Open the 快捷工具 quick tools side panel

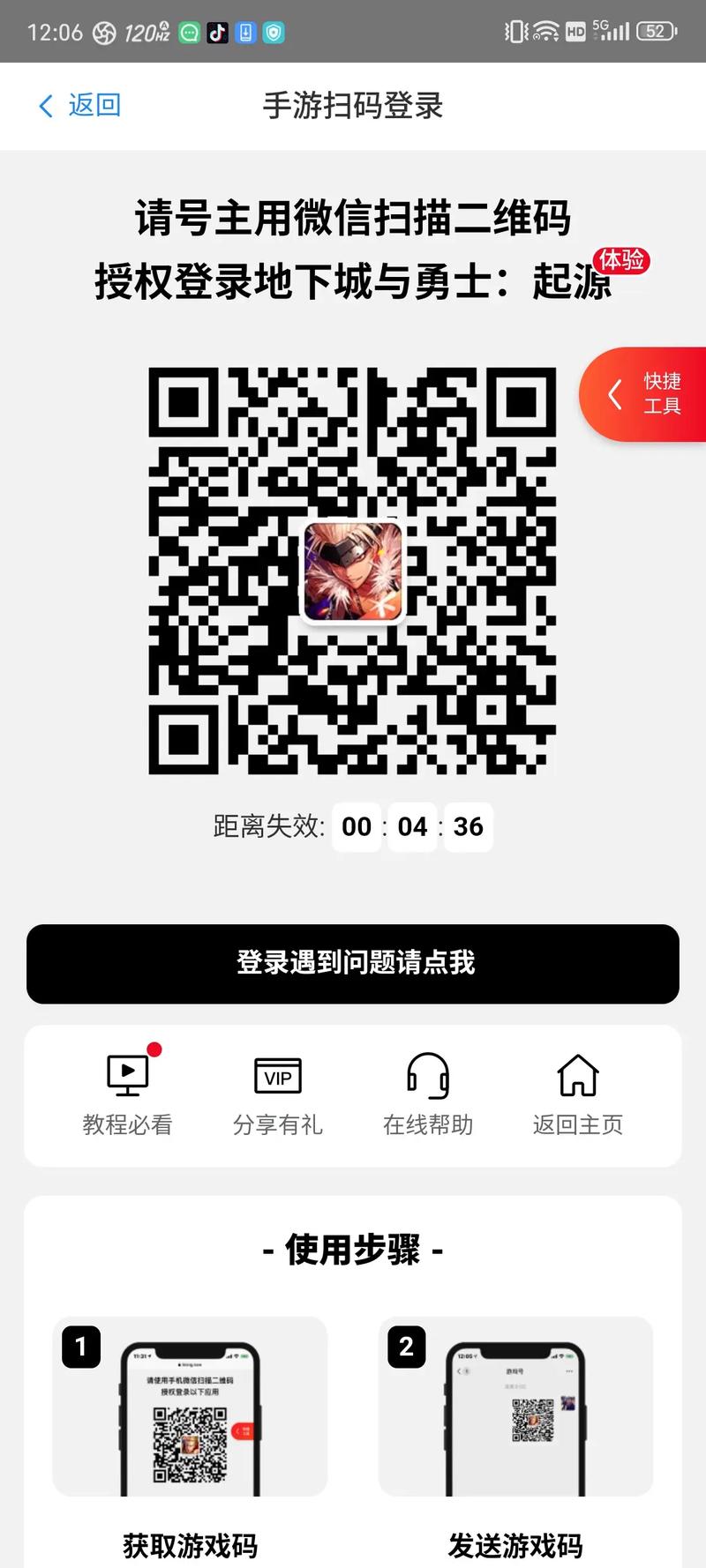(653, 394)
